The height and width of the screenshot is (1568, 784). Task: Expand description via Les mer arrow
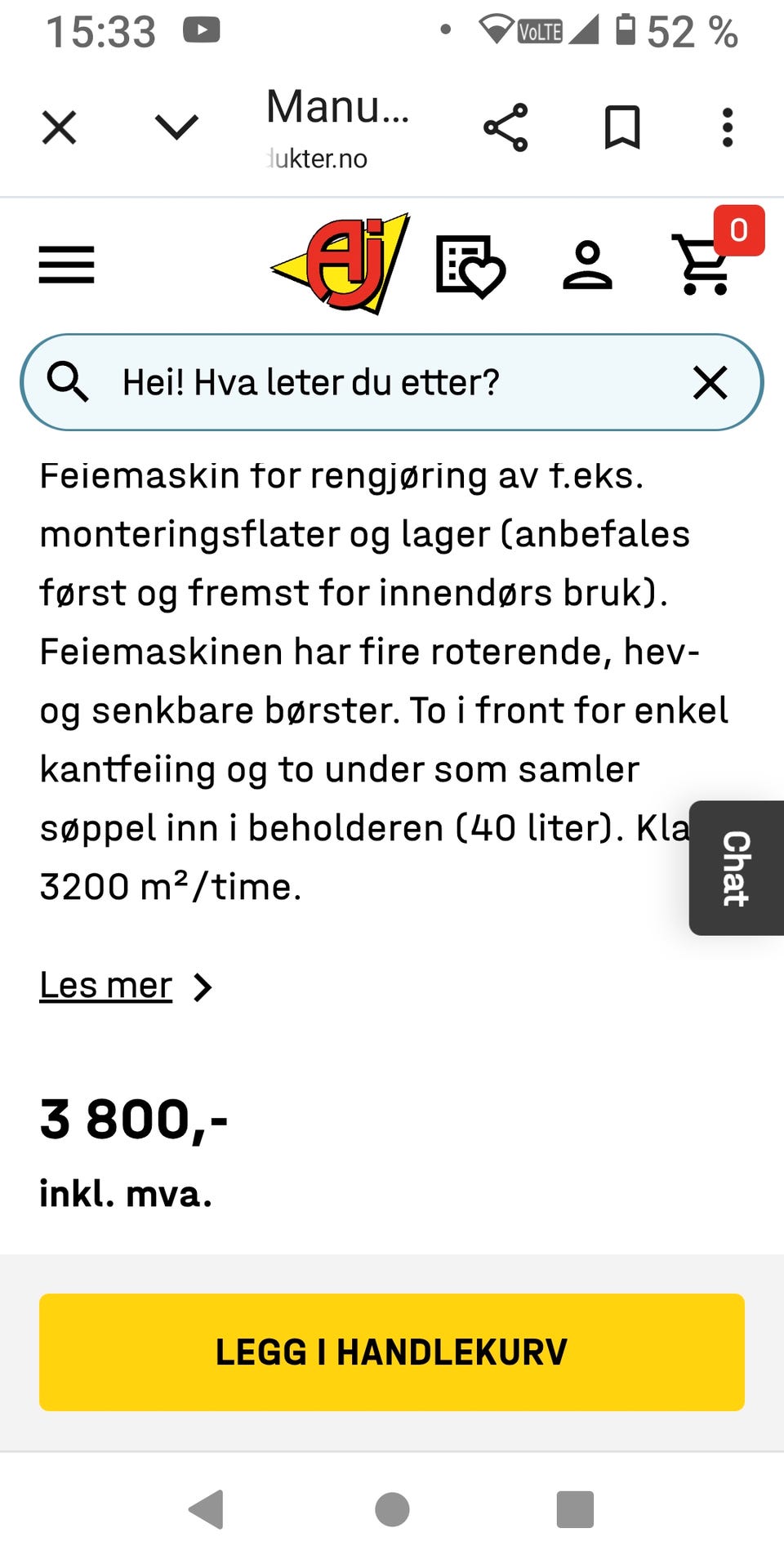204,987
